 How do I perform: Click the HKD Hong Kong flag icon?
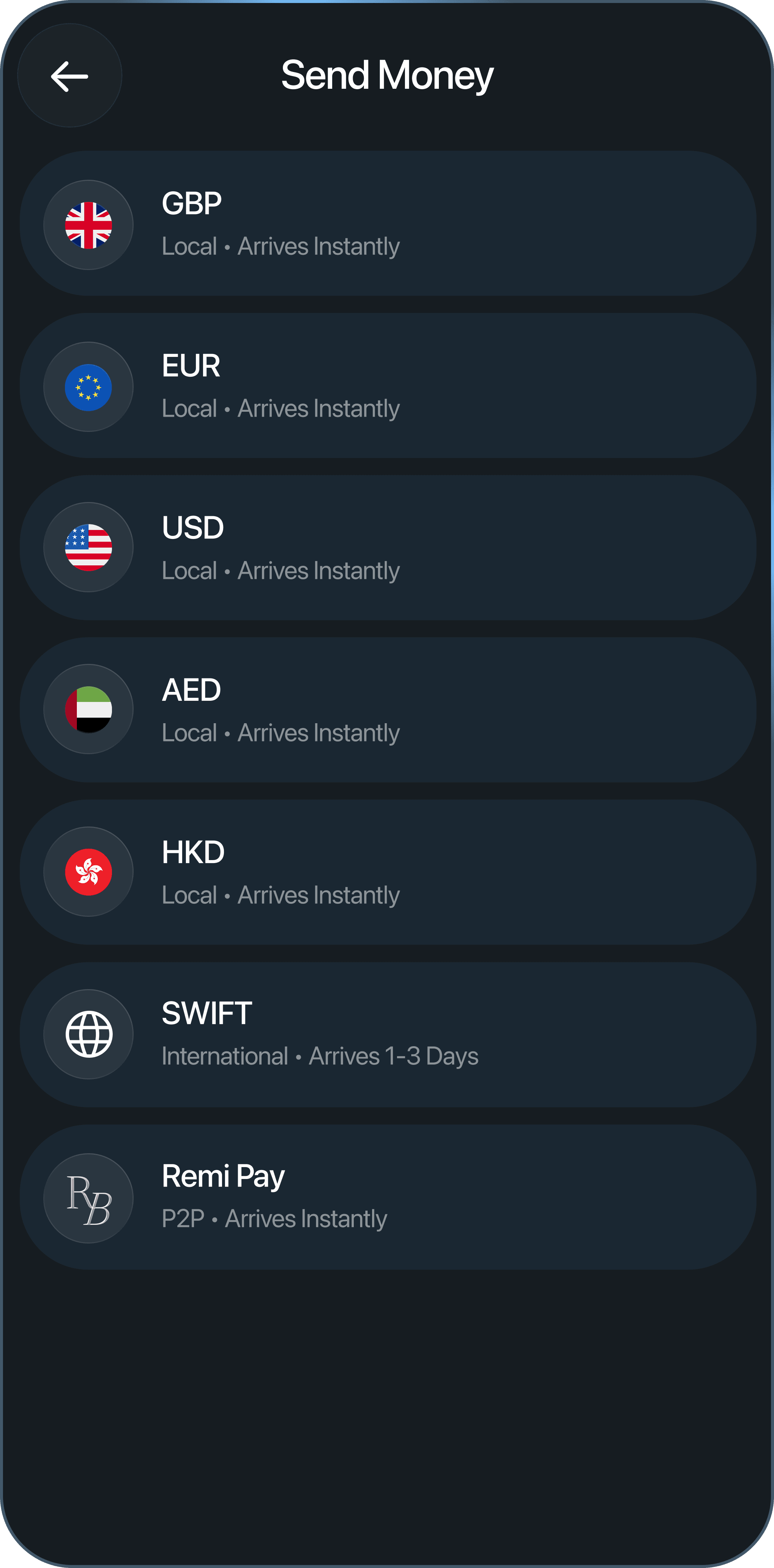click(88, 872)
